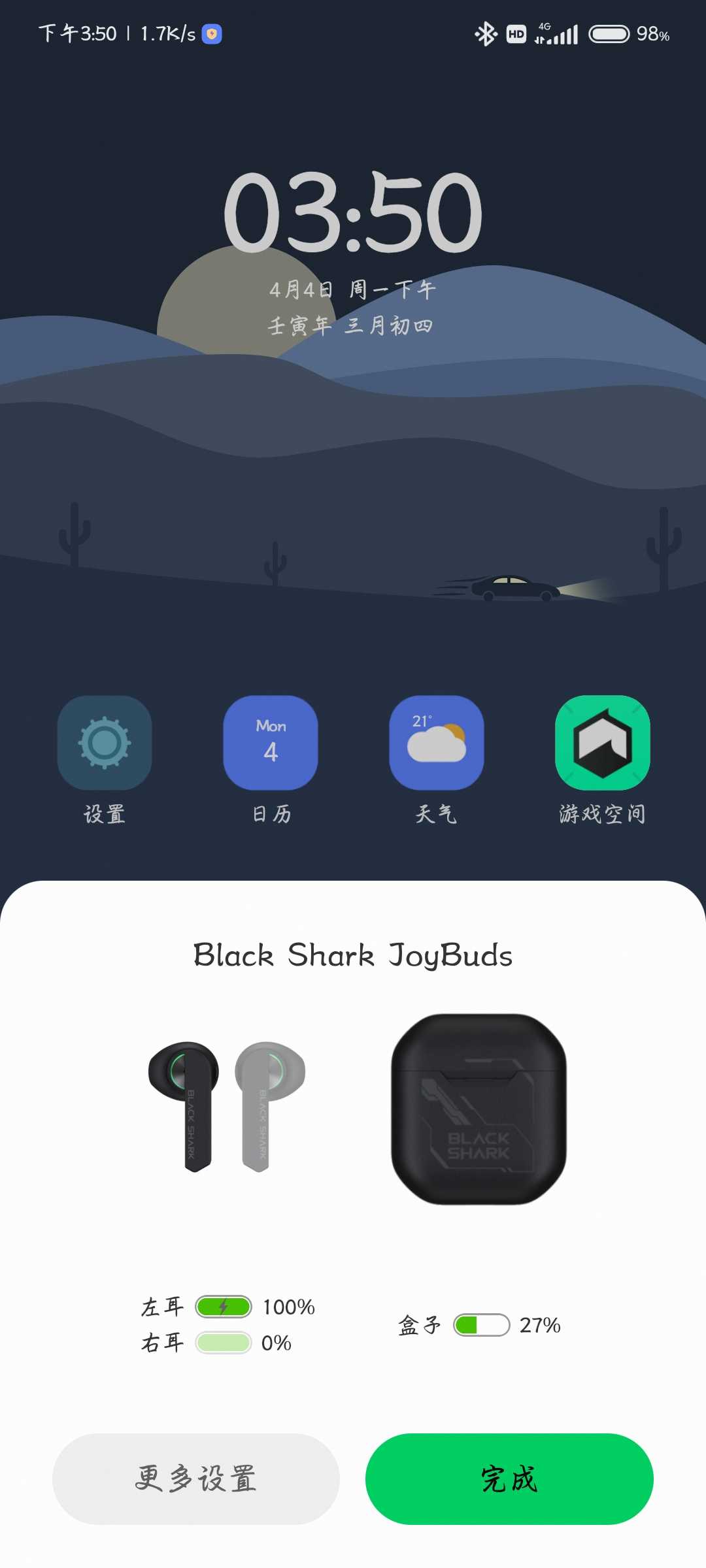Open 更多设置 for the JoyBuds
The height and width of the screenshot is (1568, 706).
pos(196,1478)
